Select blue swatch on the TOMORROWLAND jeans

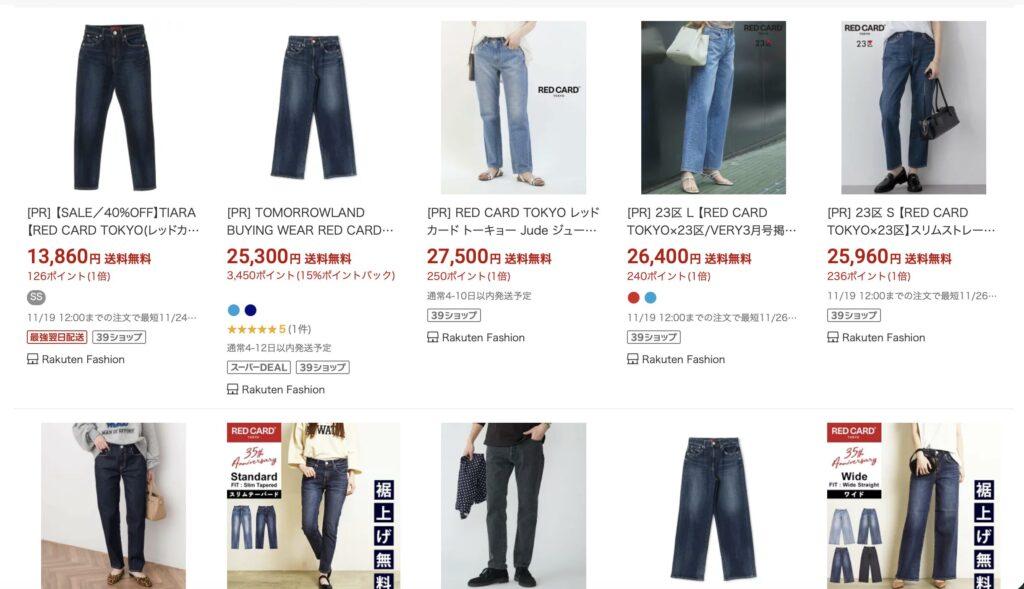[234, 310]
